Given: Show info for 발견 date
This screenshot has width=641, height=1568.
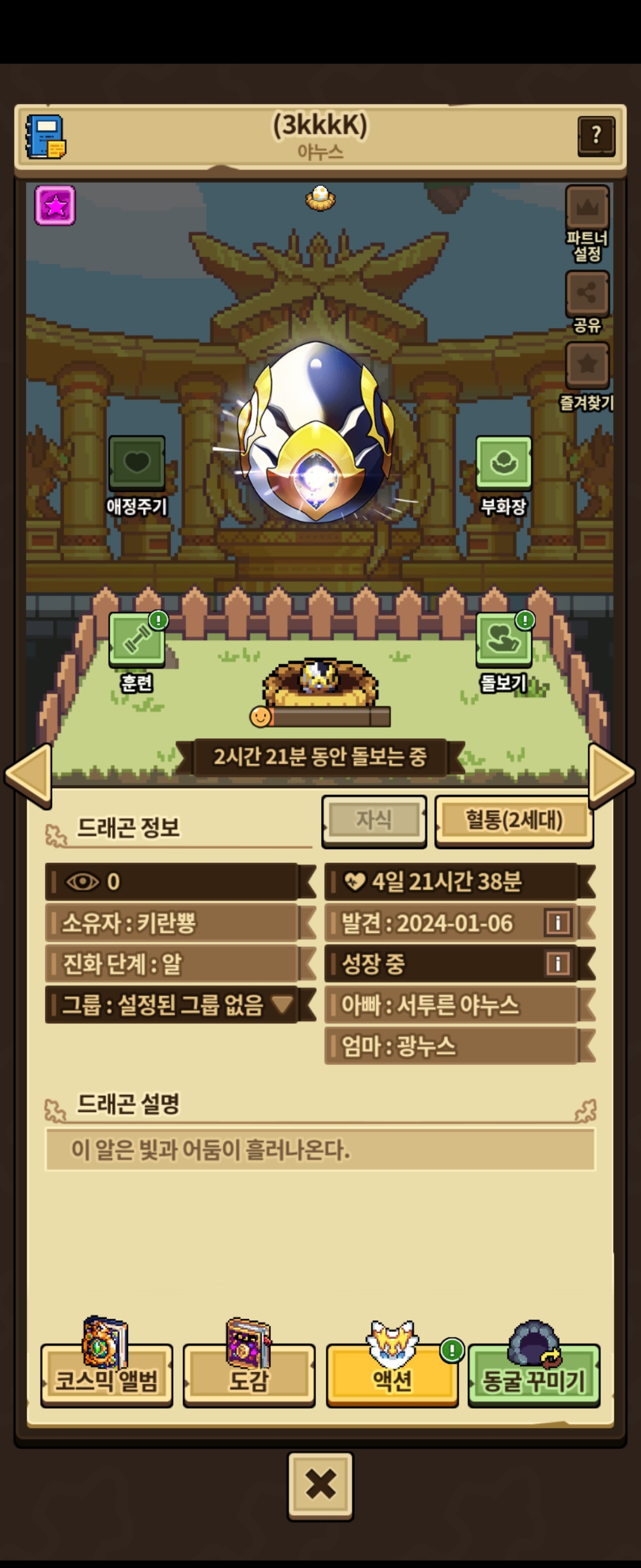Looking at the screenshot, I should tap(558, 922).
